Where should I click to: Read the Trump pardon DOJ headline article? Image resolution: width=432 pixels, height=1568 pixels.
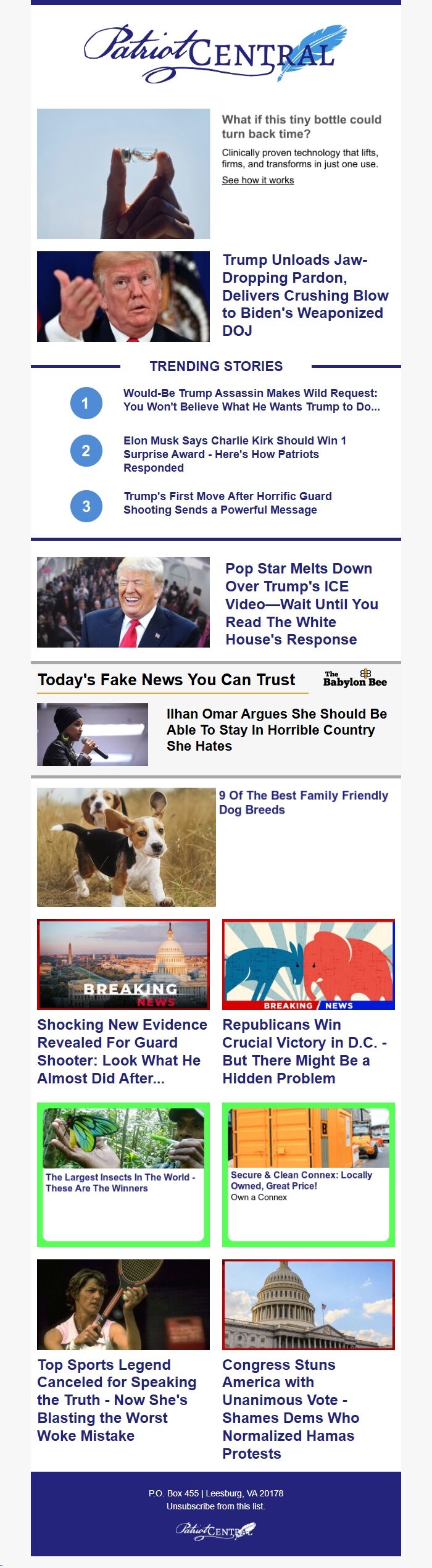305,295
